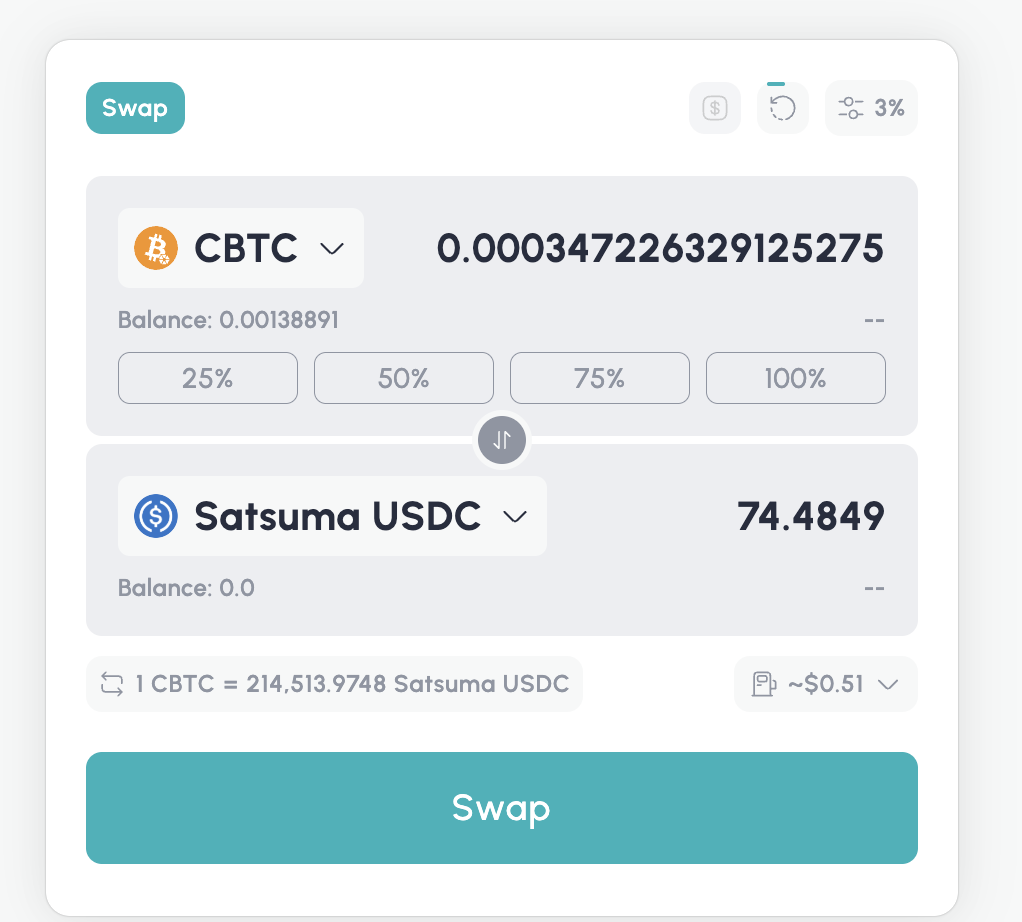Toggle the dollar value display icon
The width and height of the screenshot is (1022, 922).
coord(714,108)
